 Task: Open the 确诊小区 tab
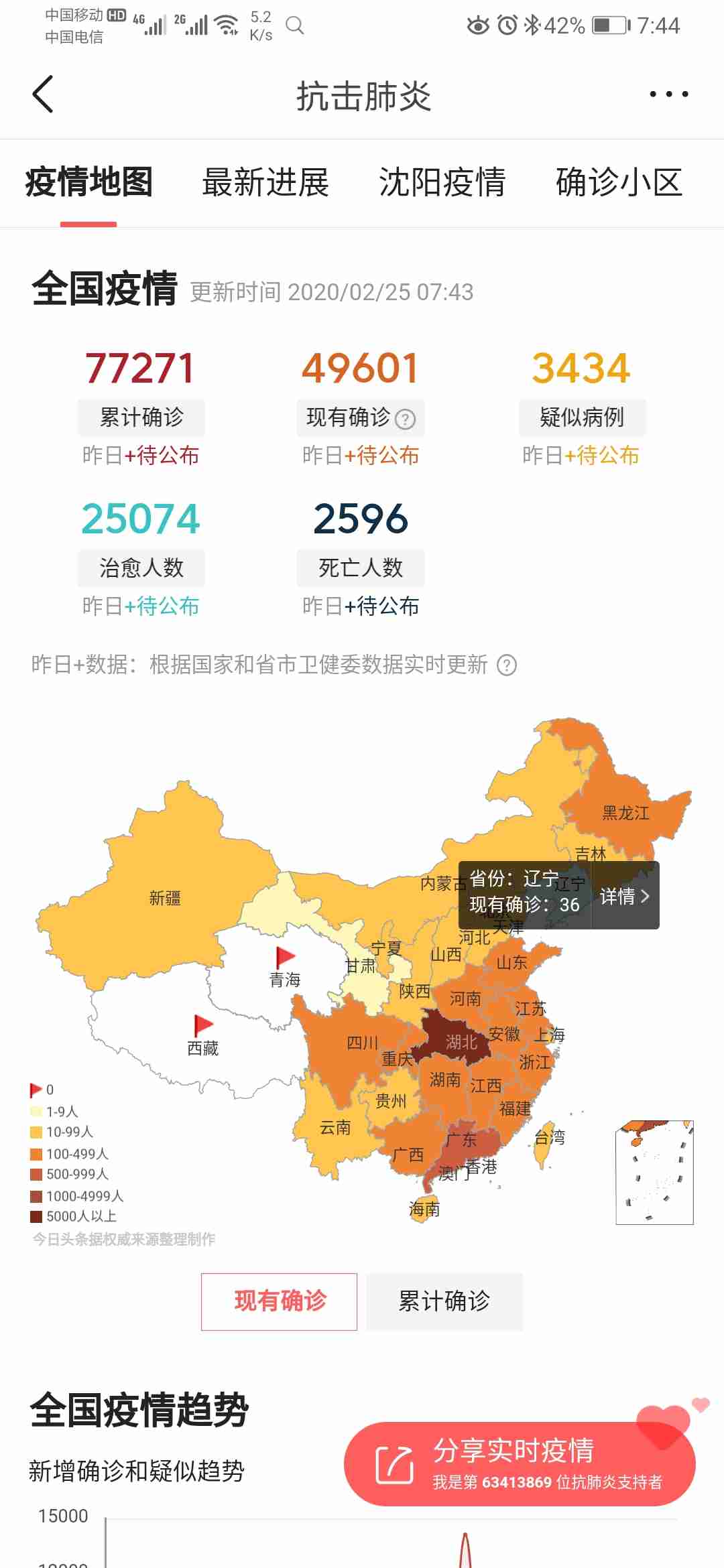[619, 182]
